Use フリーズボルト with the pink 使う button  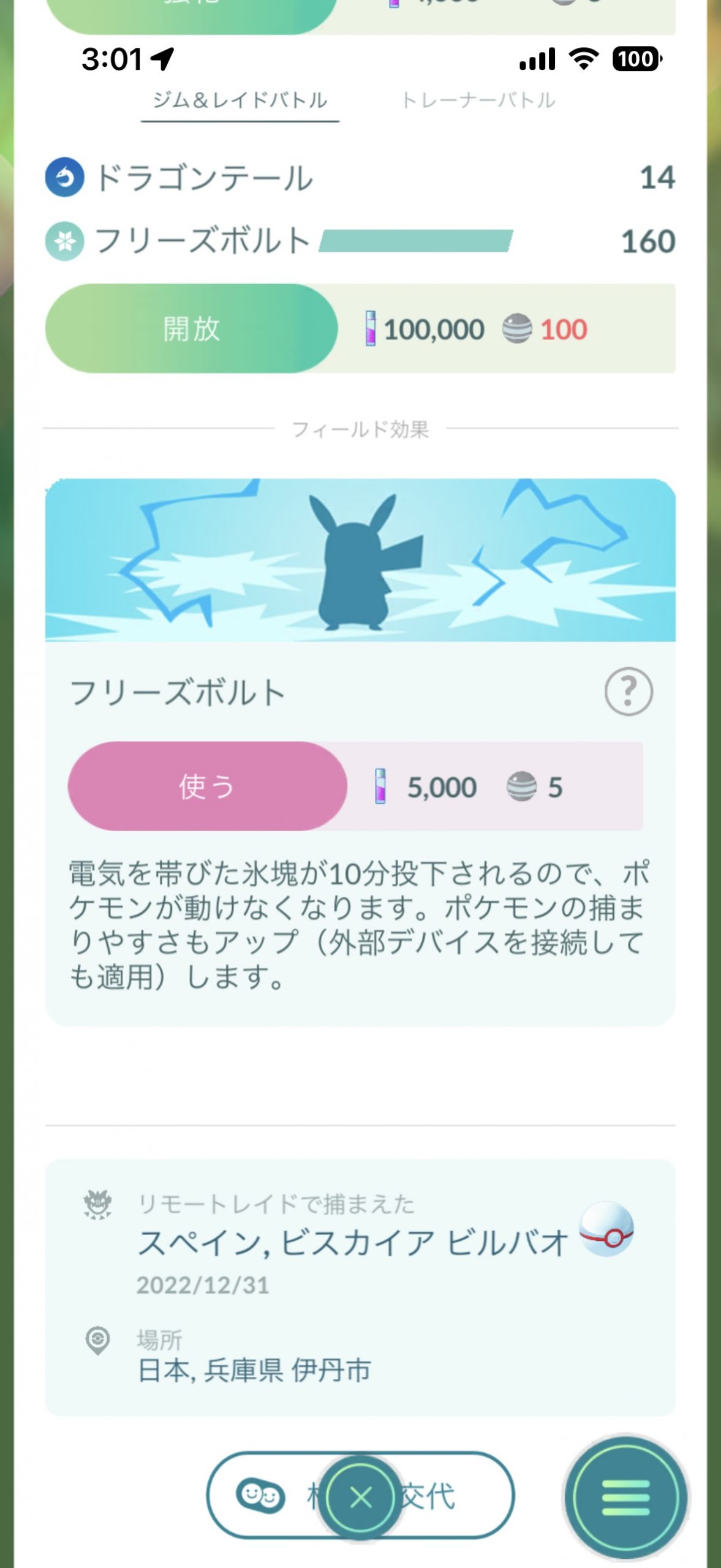tap(207, 786)
